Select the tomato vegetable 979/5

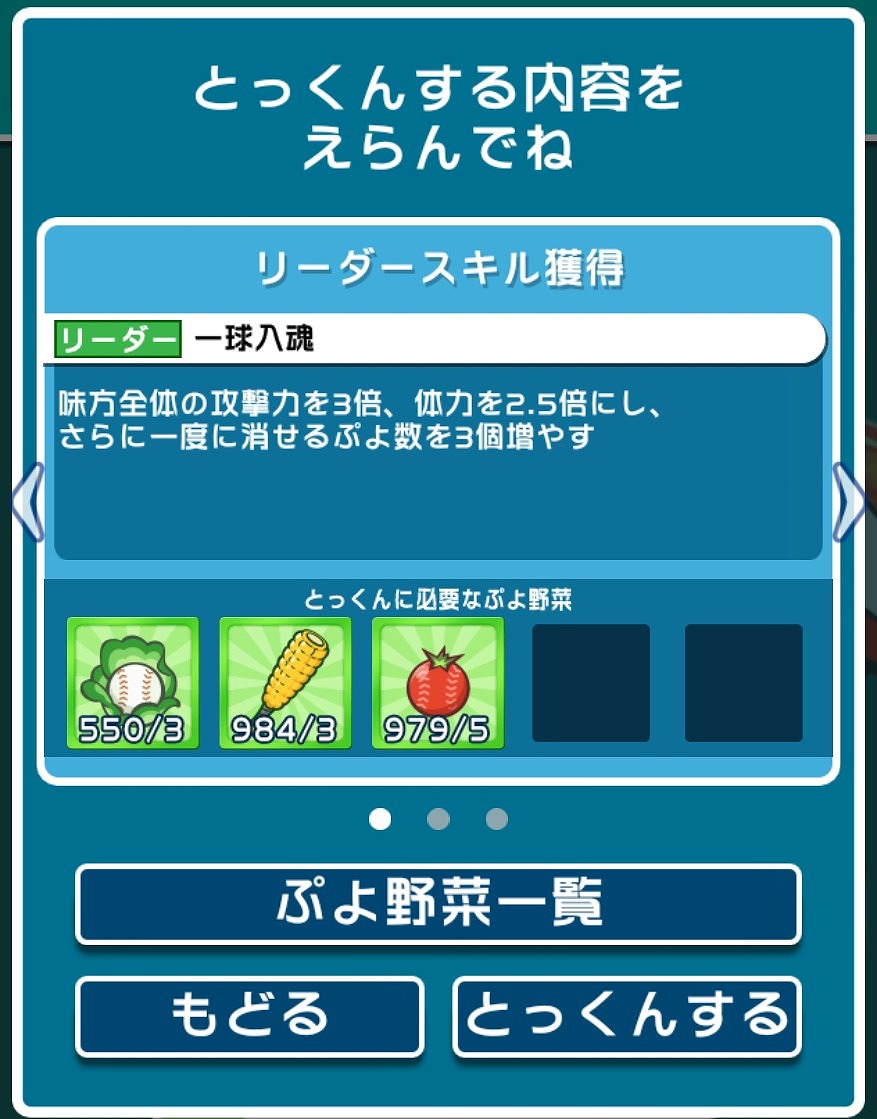pos(438,683)
